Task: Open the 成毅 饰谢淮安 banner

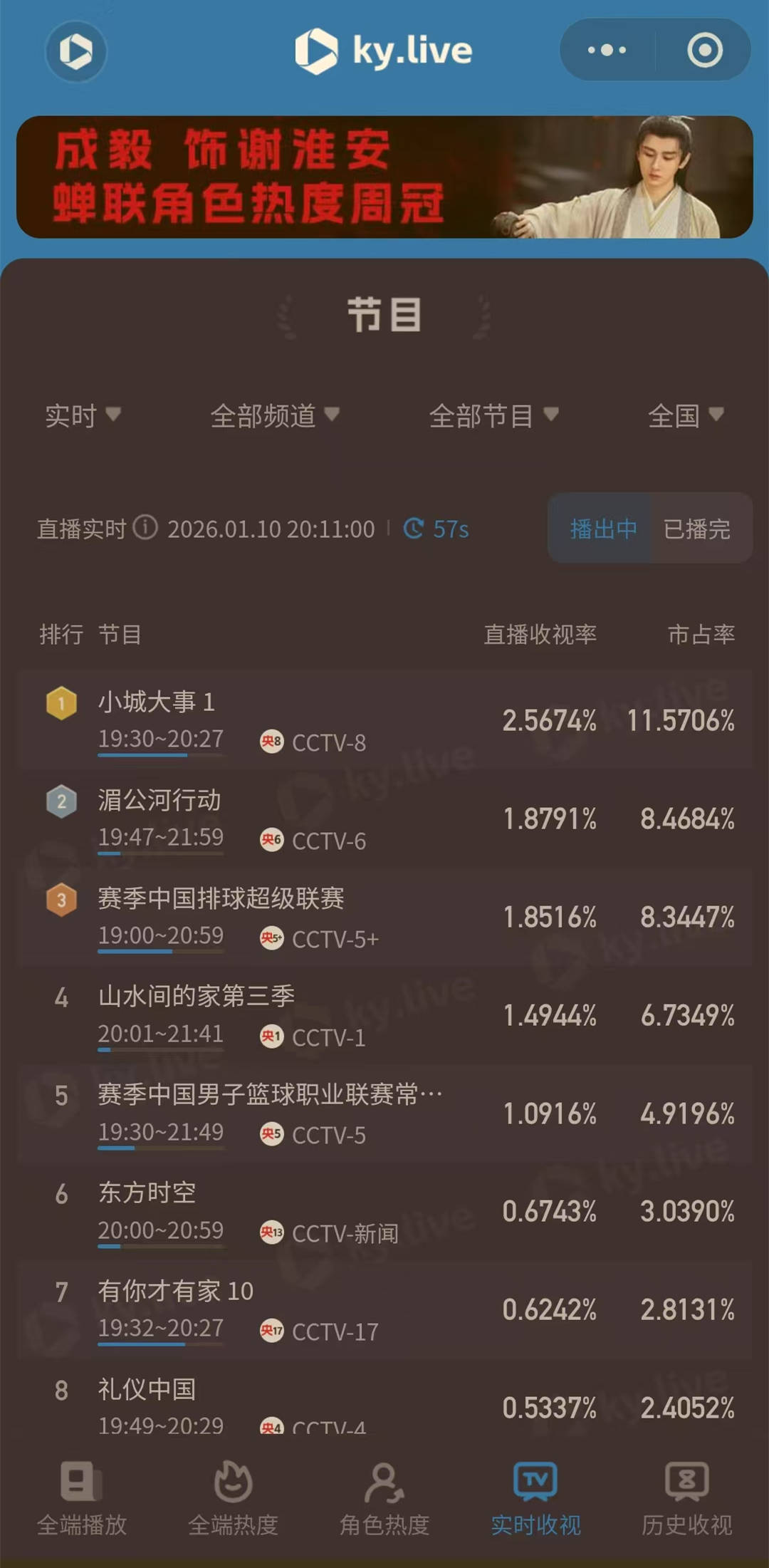Action: click(x=384, y=177)
